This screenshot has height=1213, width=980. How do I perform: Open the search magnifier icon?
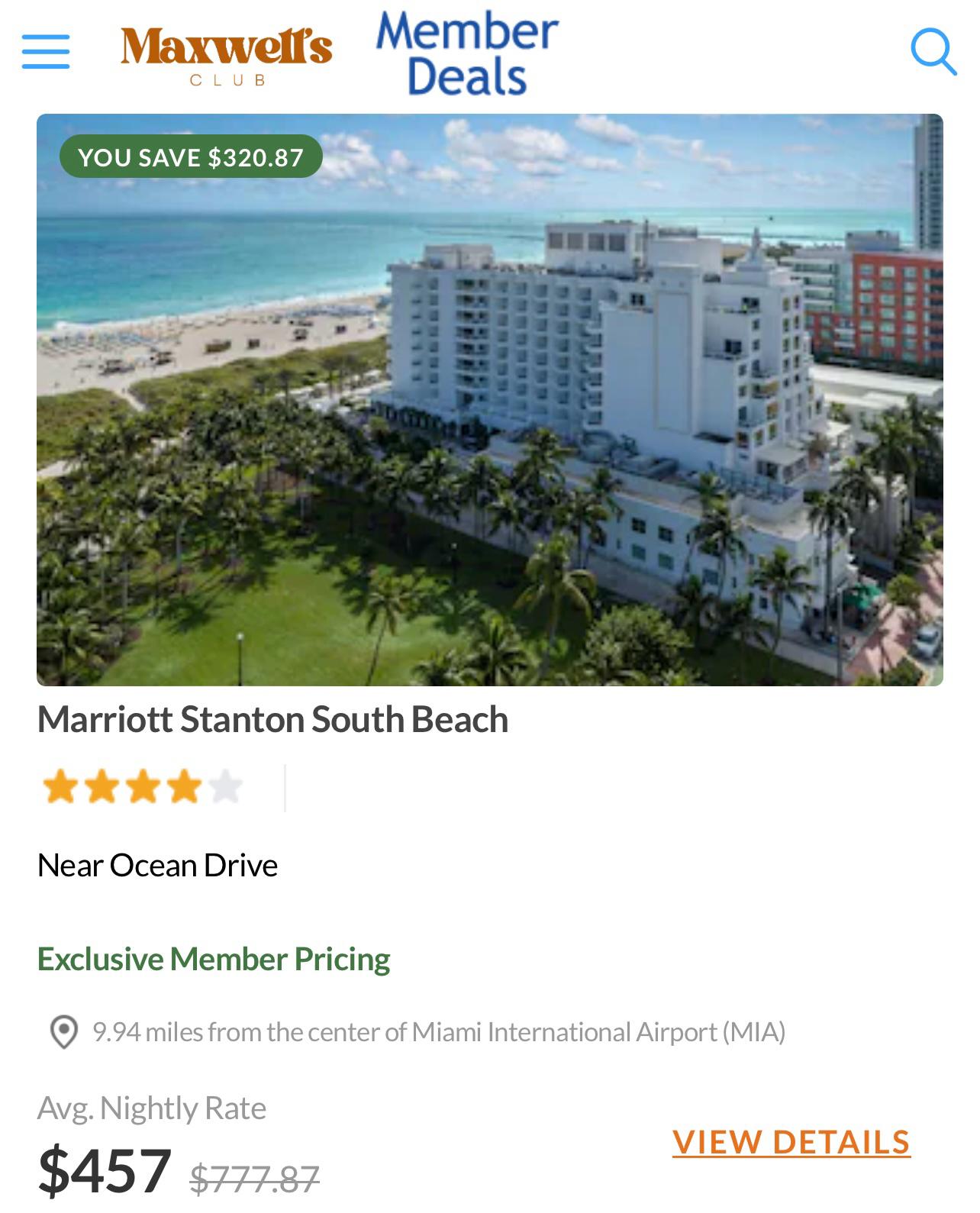(933, 52)
